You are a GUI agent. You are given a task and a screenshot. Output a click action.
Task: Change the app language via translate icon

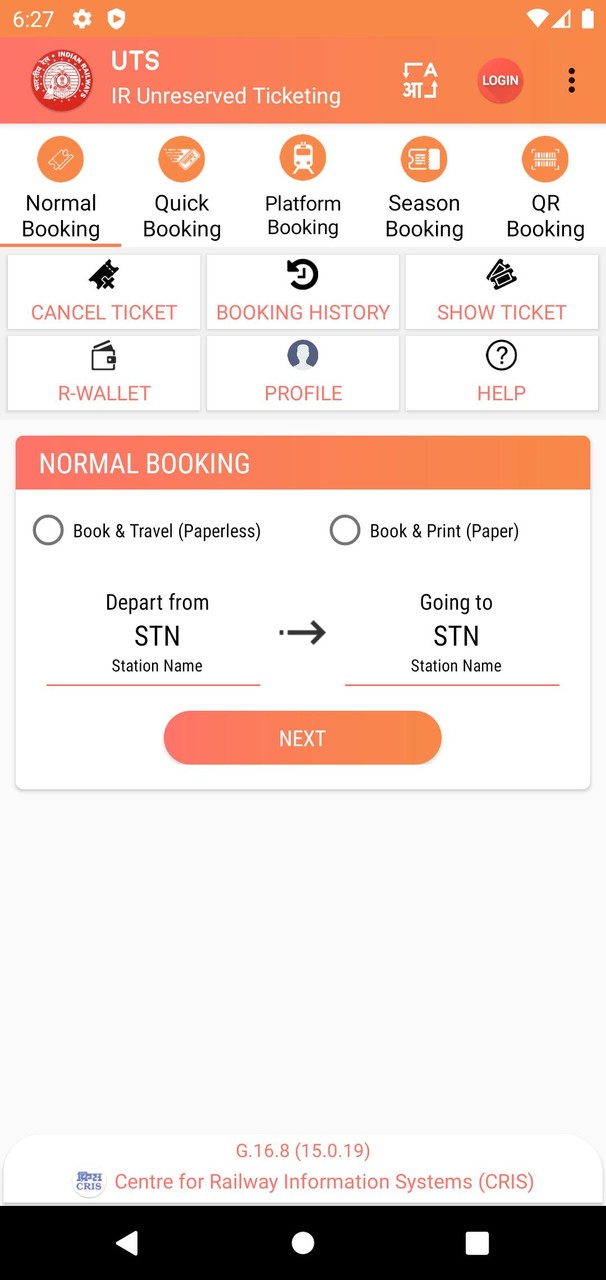[x=420, y=81]
